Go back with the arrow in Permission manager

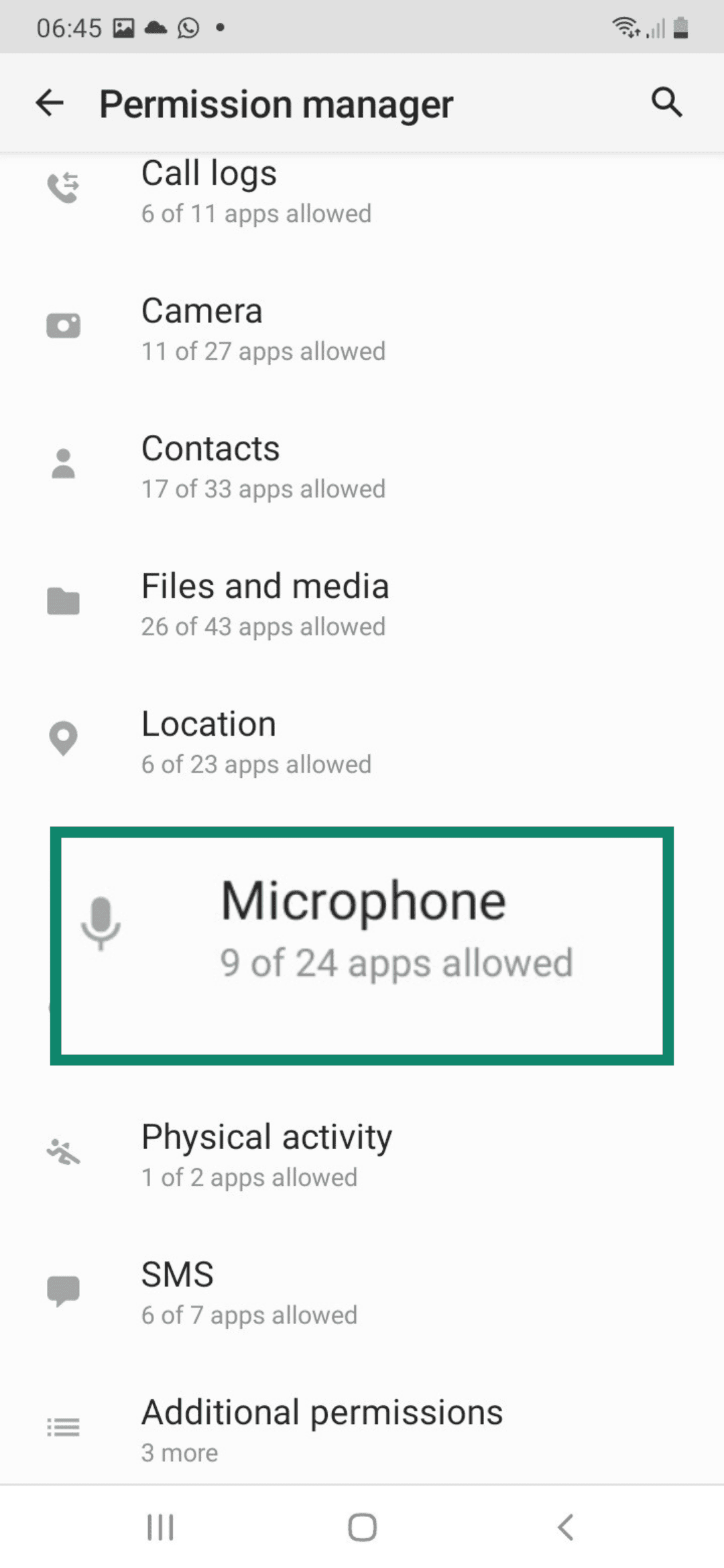click(49, 103)
